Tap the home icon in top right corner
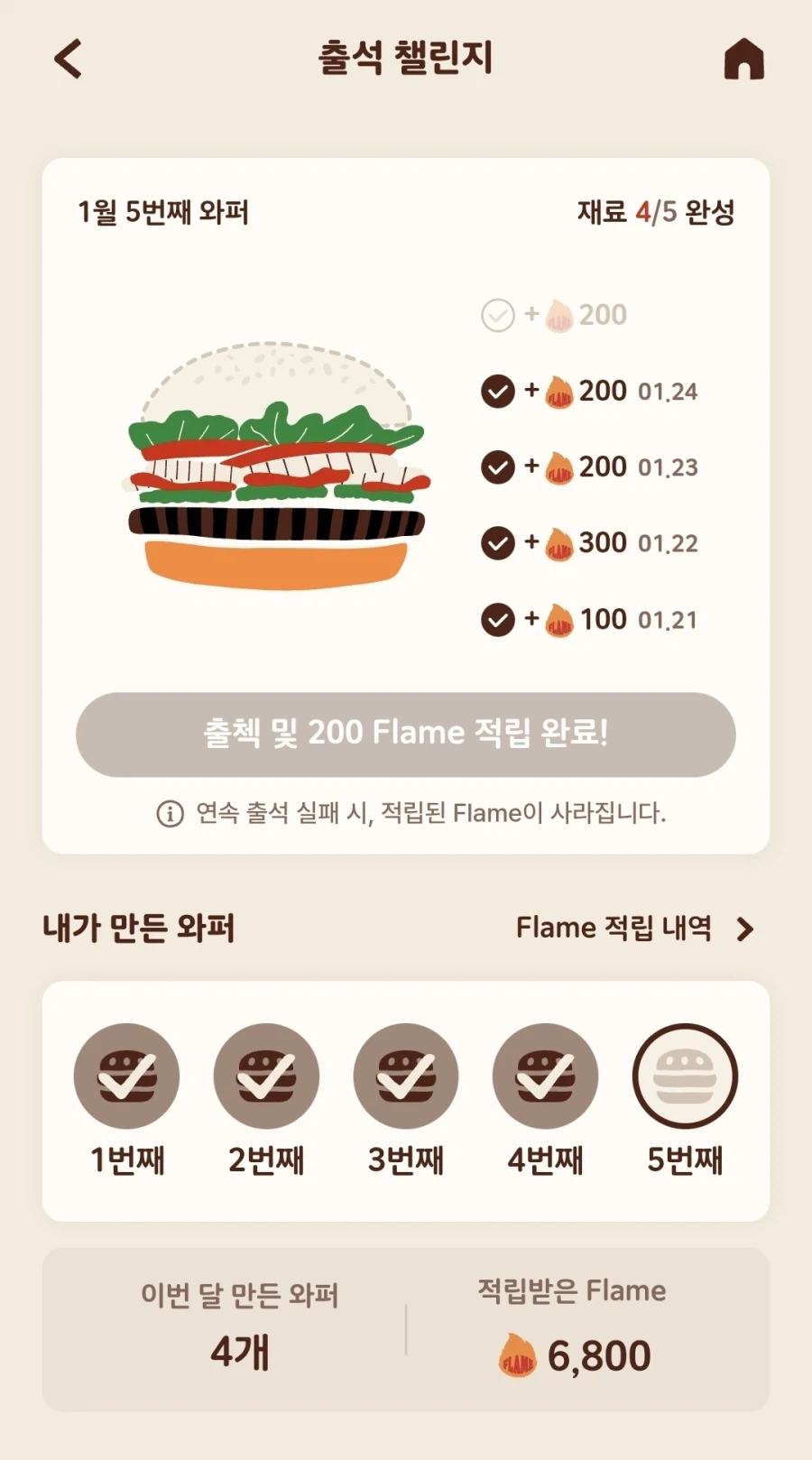 (744, 59)
